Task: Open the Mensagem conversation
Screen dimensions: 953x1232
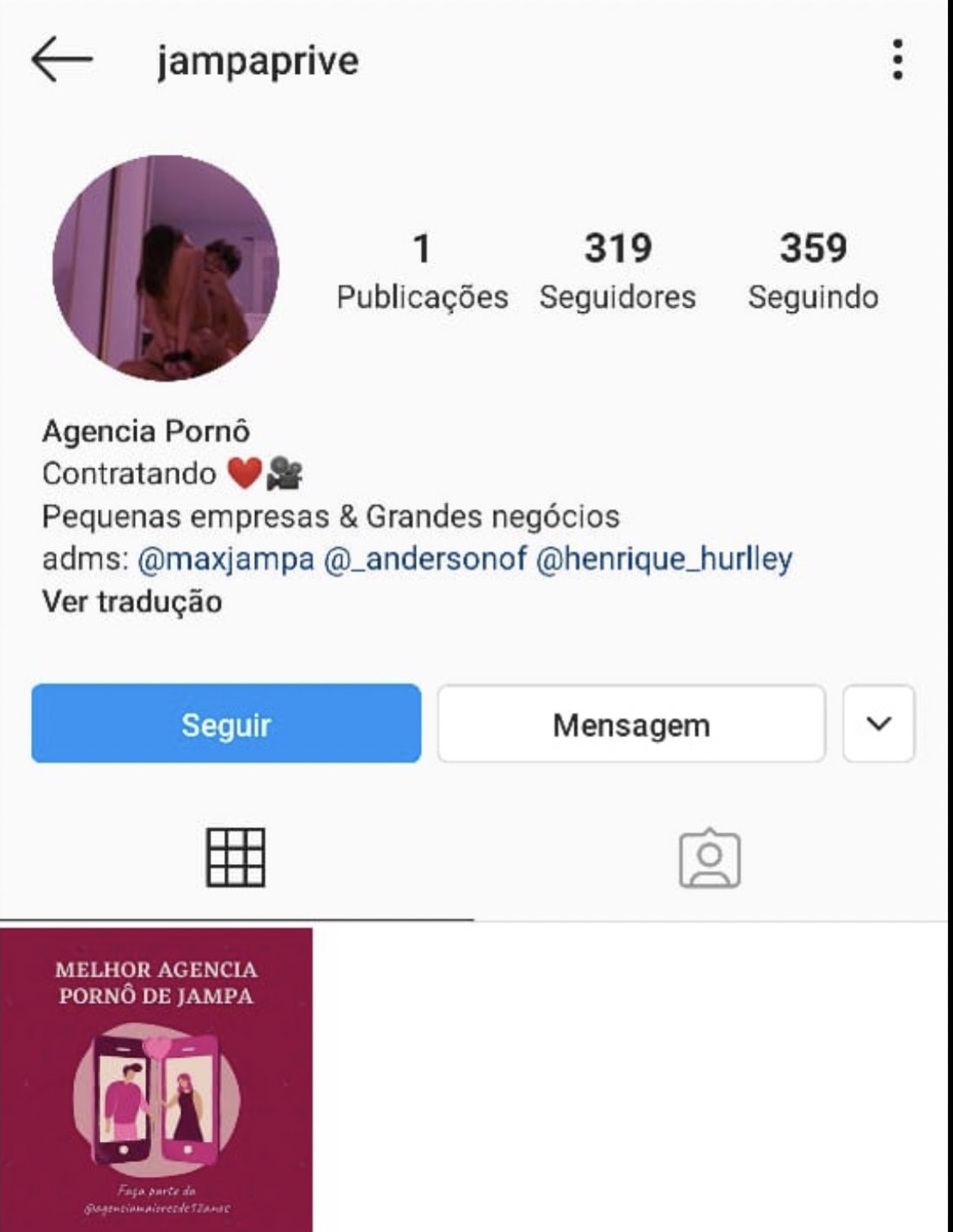Action: pos(632,725)
